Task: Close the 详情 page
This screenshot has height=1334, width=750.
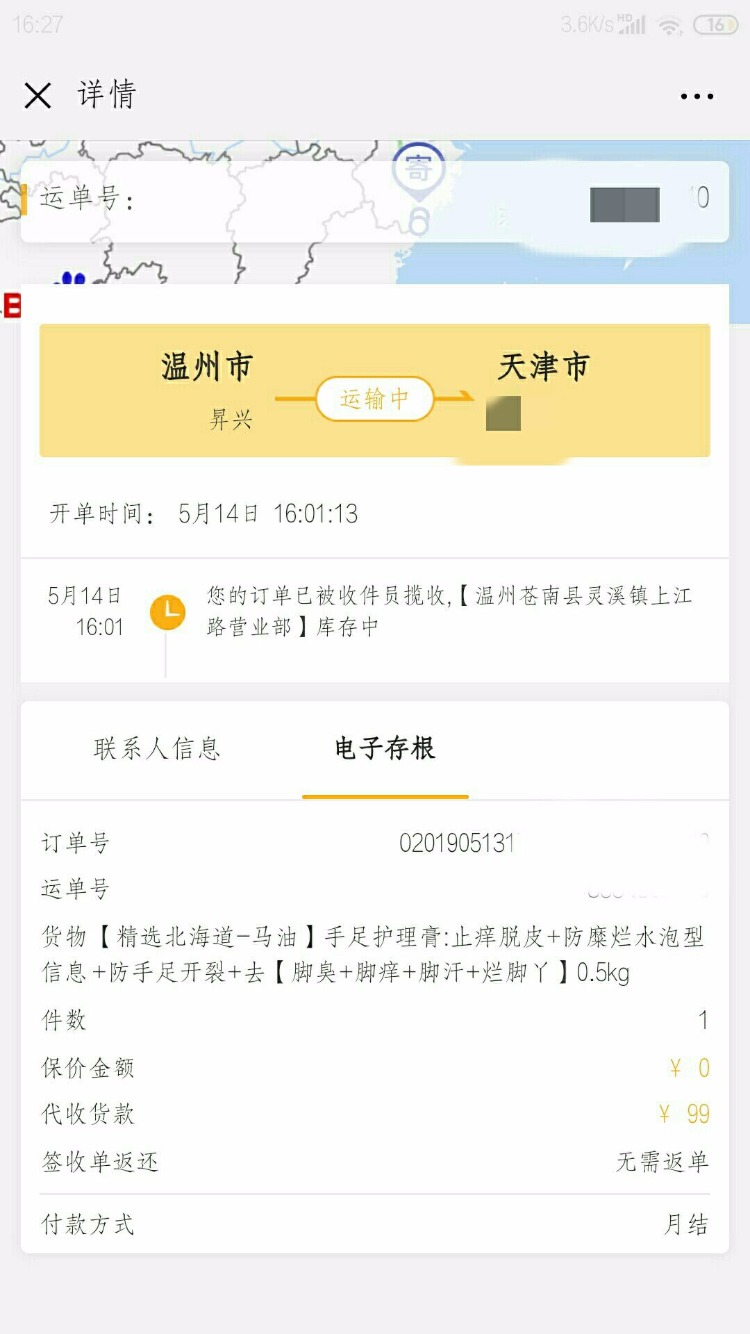Action: pos(38,96)
